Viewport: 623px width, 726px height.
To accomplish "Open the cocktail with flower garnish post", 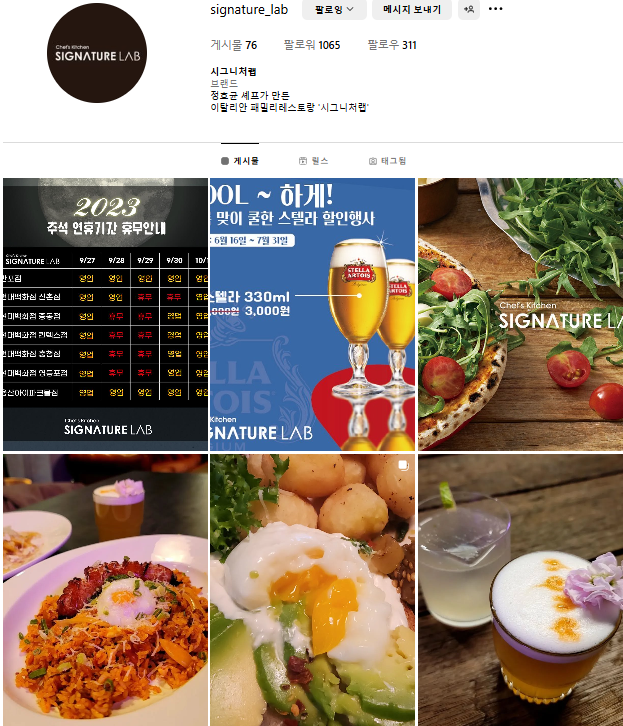I will (x=520, y=590).
